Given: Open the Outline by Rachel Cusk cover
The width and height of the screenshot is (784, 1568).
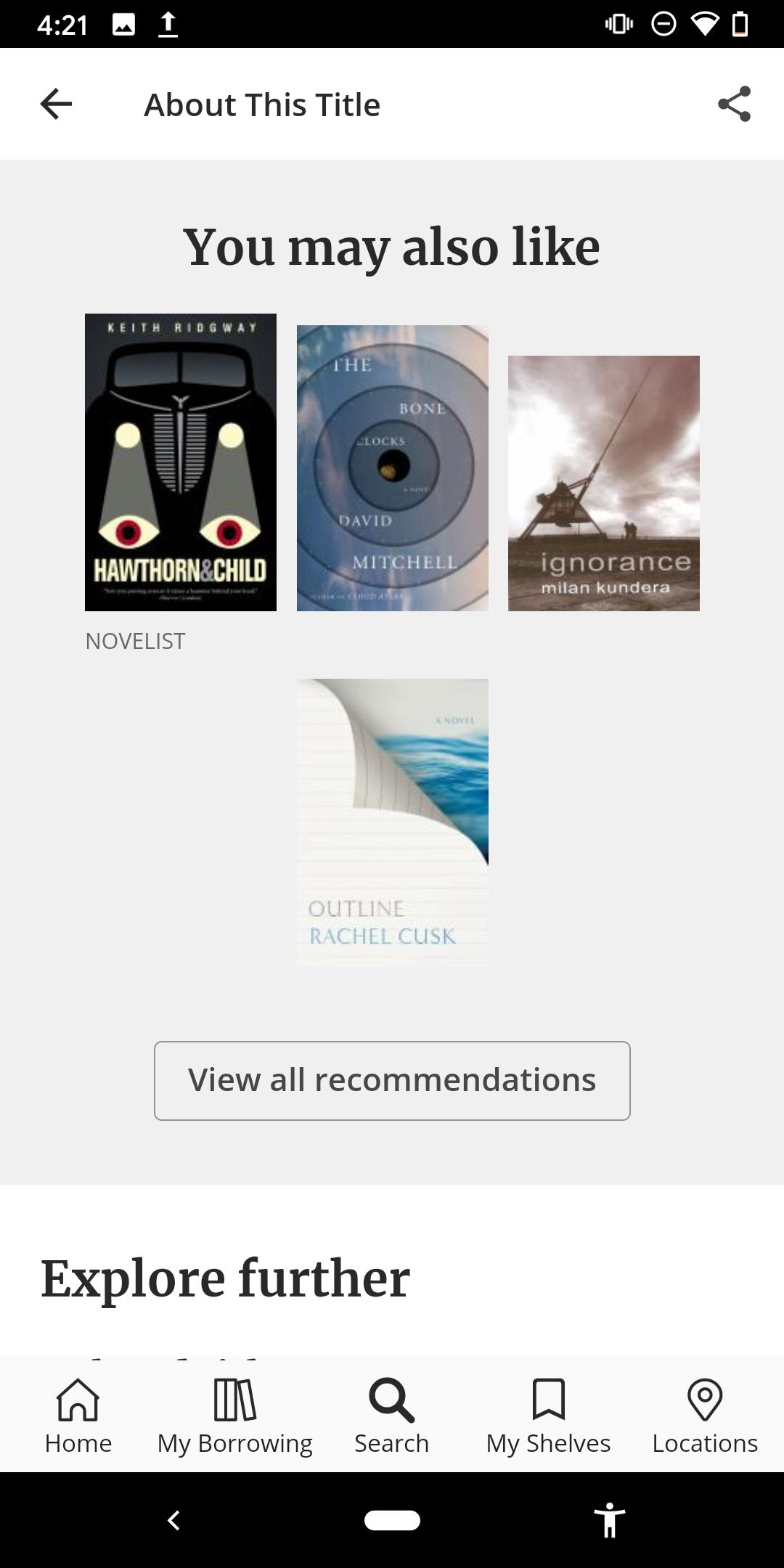Looking at the screenshot, I should point(392,822).
